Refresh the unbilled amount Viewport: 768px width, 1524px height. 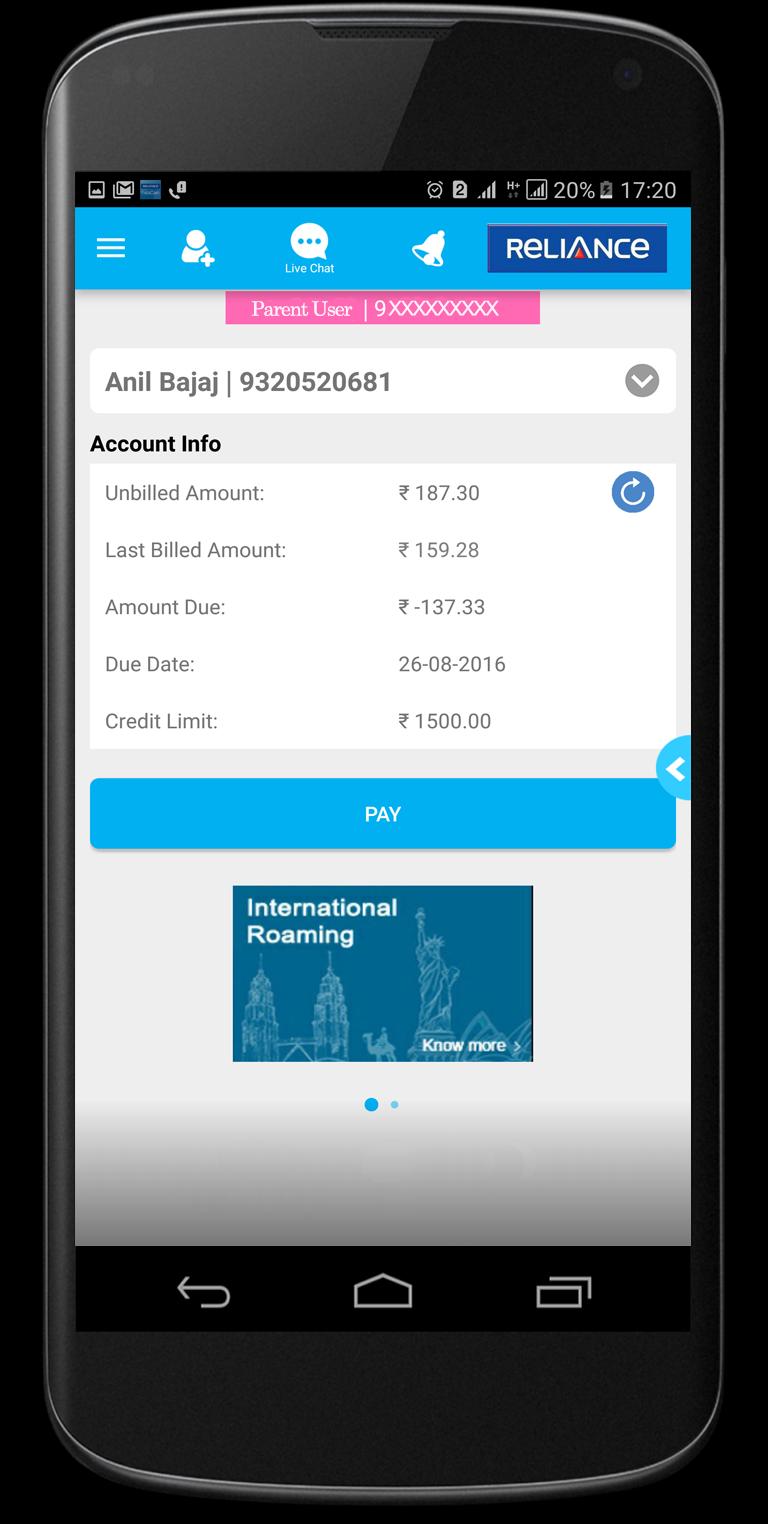[633, 492]
